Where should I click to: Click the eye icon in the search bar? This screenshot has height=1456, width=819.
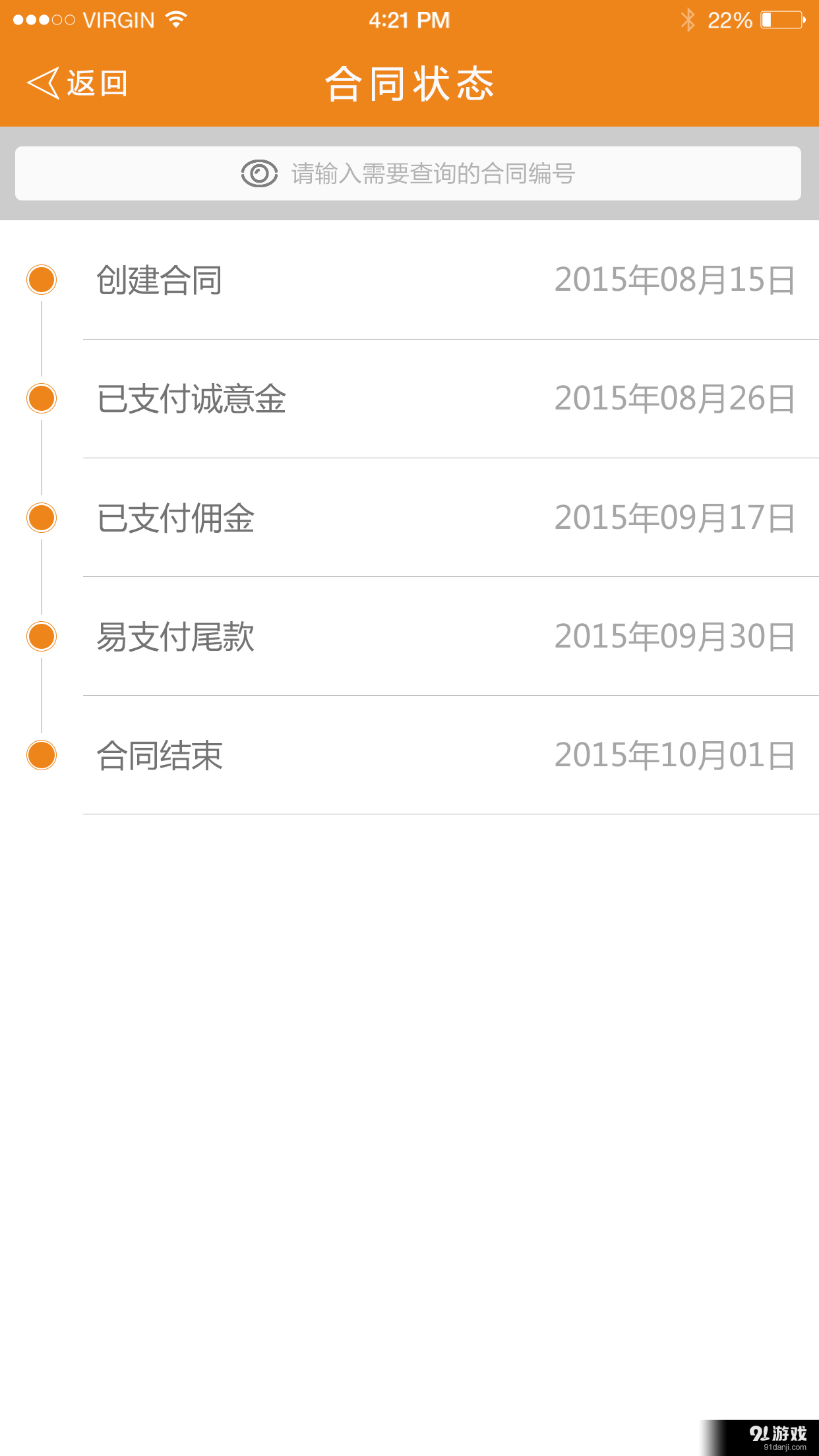[258, 173]
